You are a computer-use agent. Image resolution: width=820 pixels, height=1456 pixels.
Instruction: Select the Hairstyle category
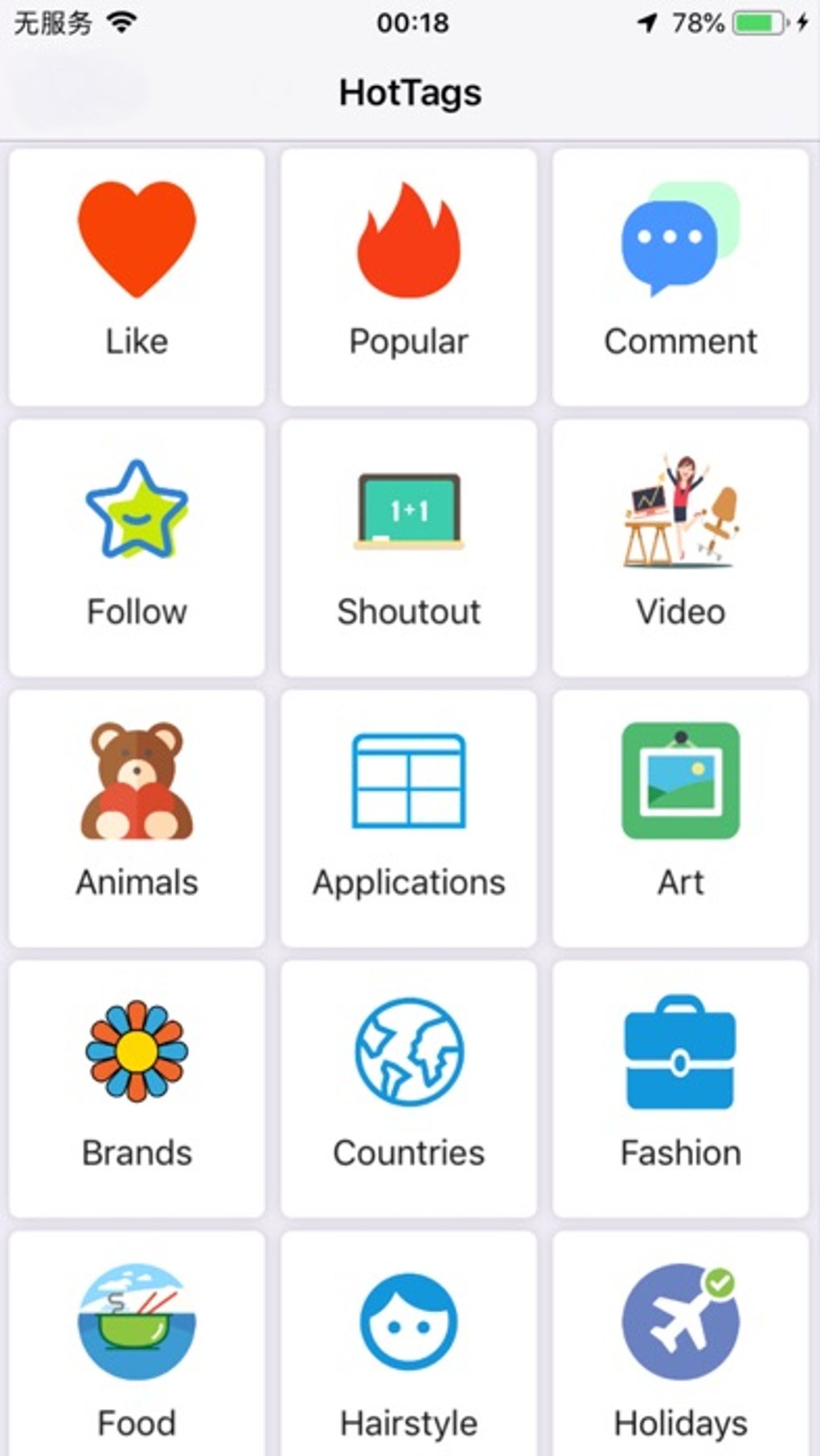(408, 1351)
